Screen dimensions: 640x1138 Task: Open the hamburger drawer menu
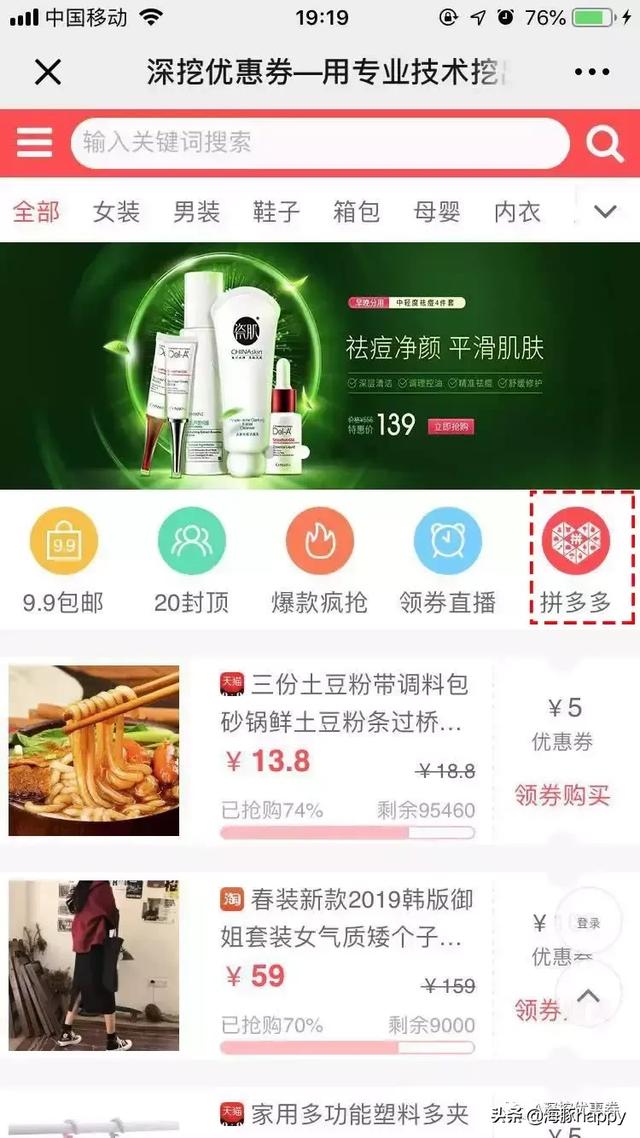34,143
